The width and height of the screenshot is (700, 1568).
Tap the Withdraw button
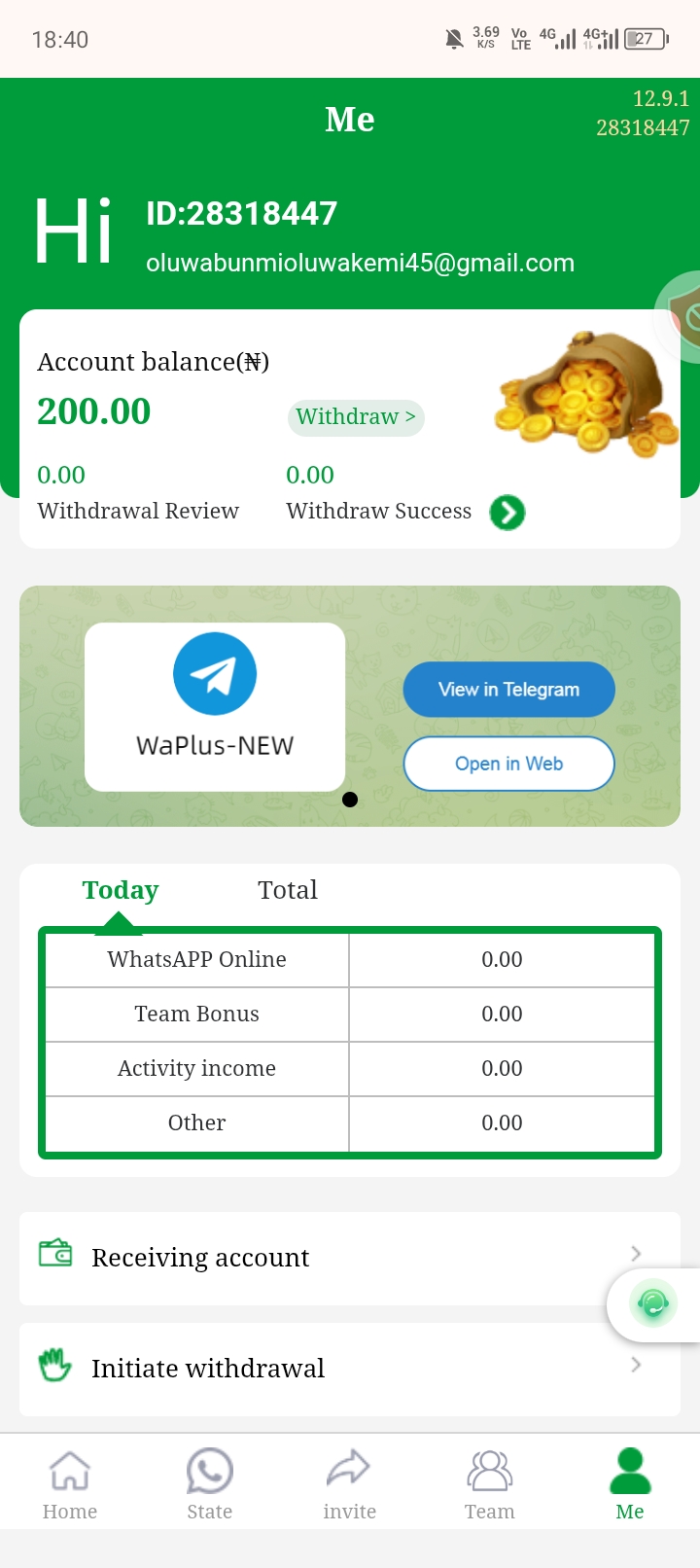(356, 417)
